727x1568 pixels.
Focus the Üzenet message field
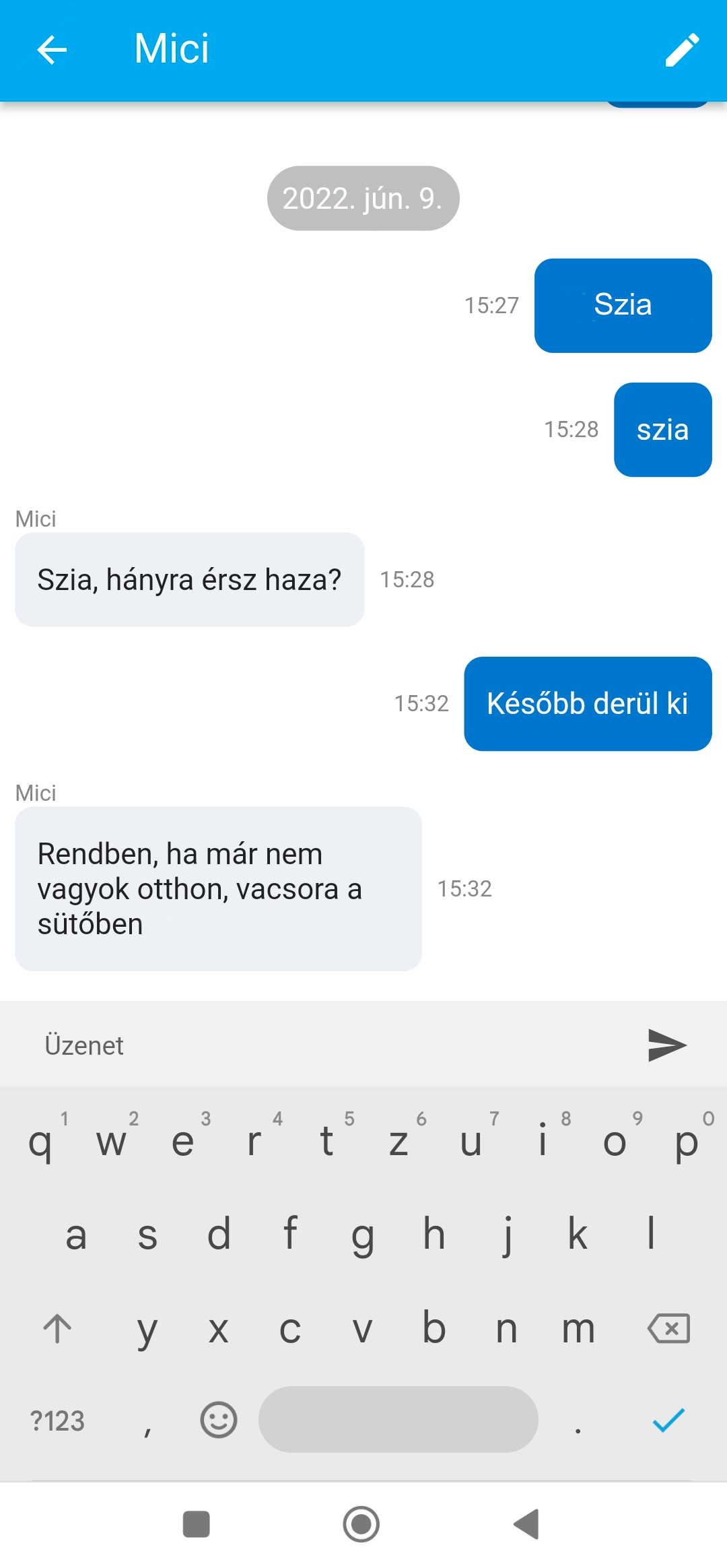pyautogui.click(x=323, y=1045)
